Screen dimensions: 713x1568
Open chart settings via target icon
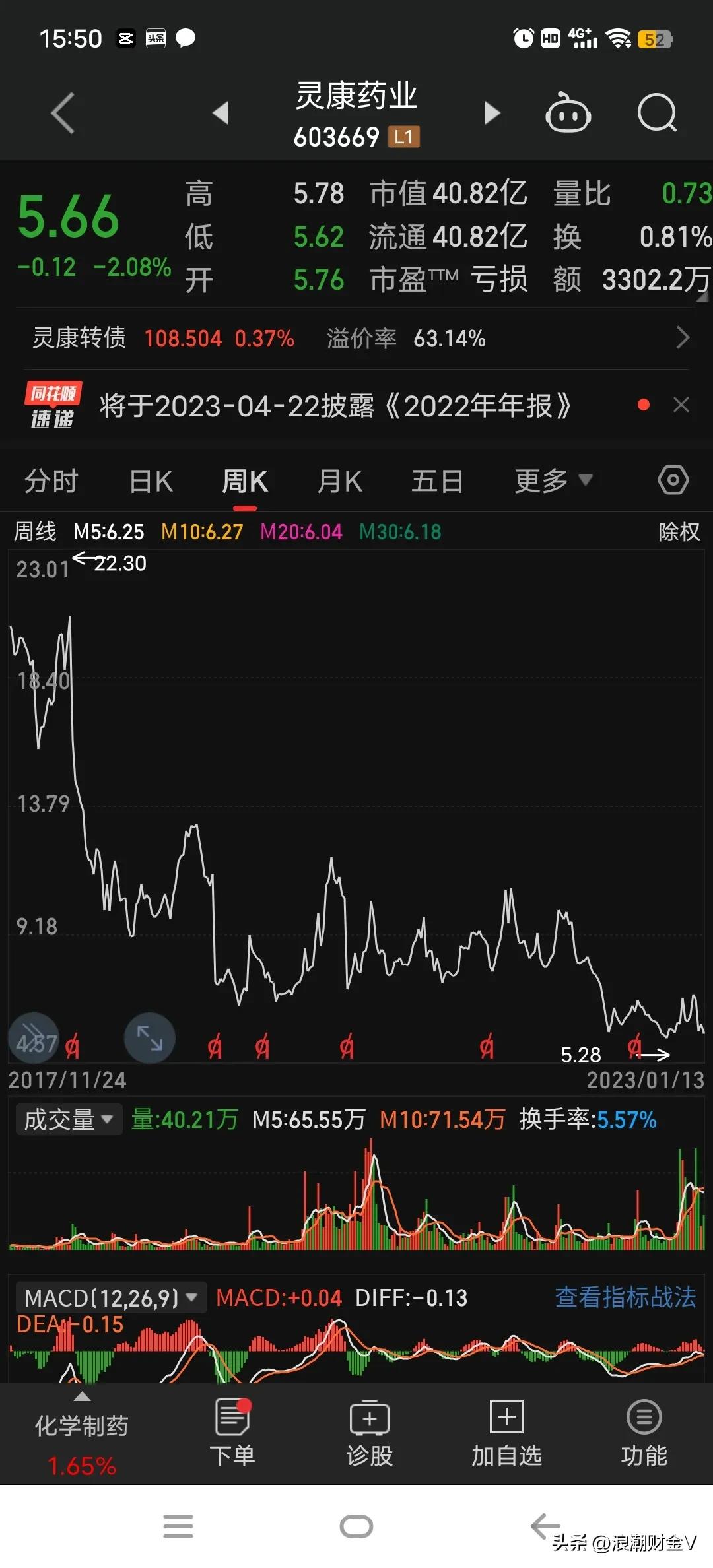click(673, 480)
